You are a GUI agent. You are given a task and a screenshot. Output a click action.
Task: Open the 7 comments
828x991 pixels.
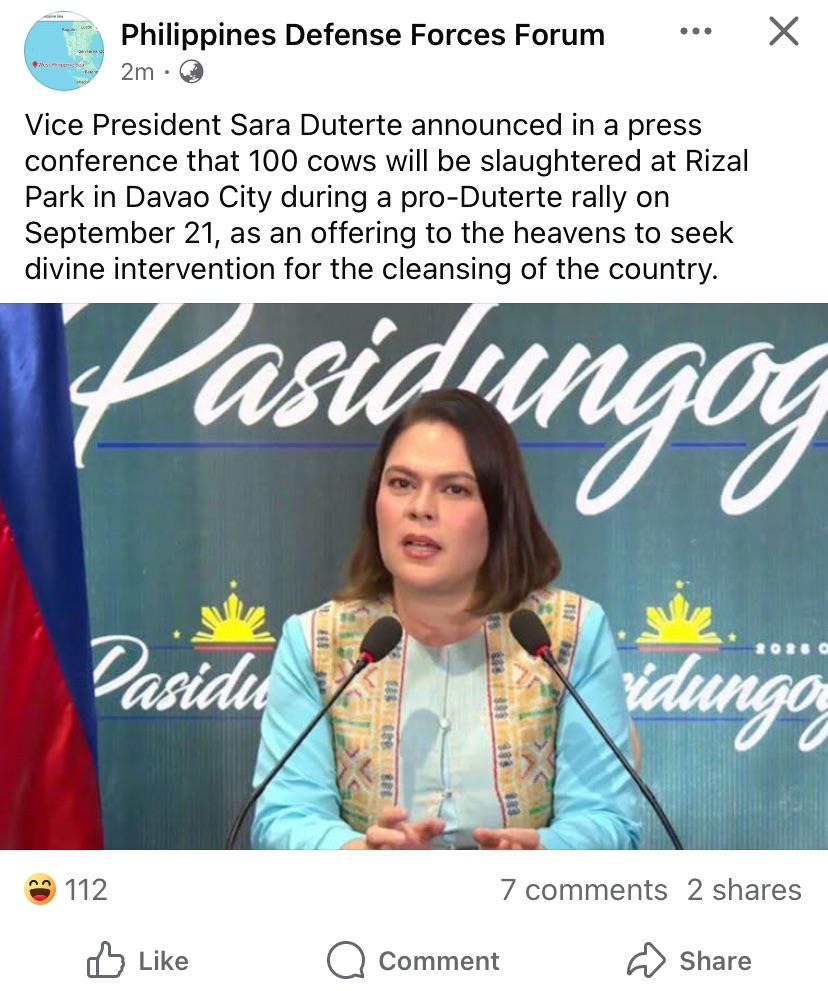point(583,890)
